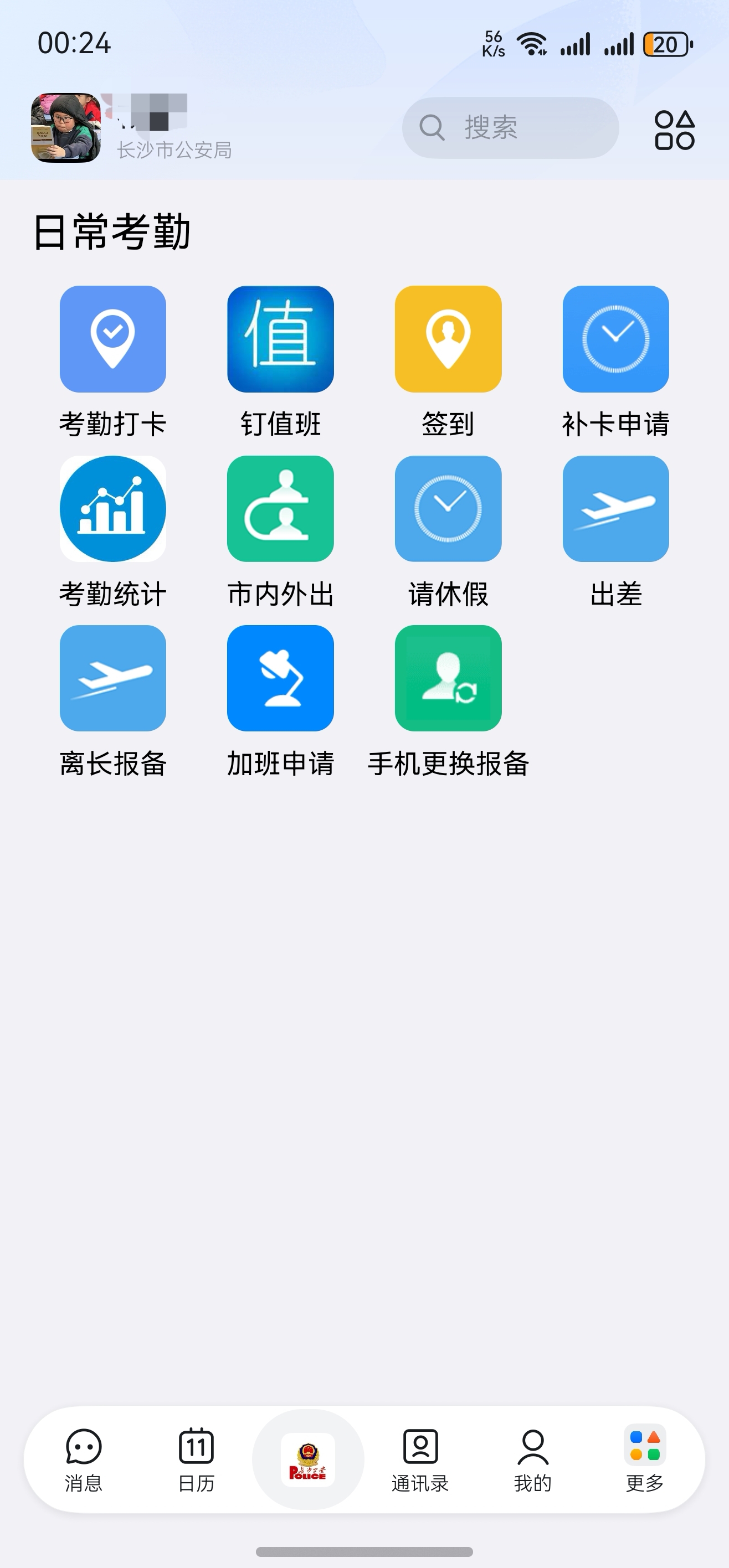Request leave via 请休假

tap(448, 509)
